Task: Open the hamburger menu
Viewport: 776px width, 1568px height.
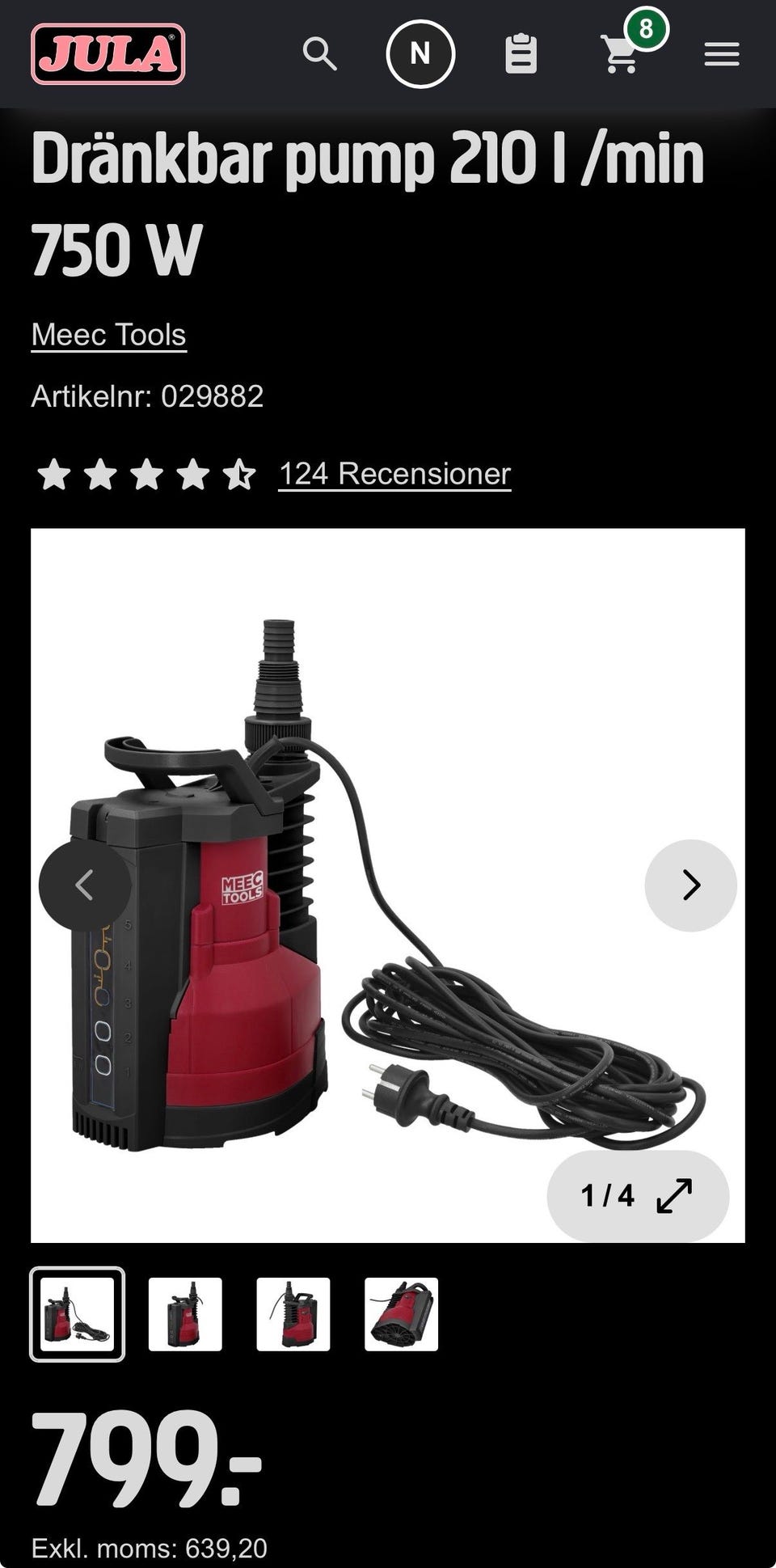Action: pos(722,54)
